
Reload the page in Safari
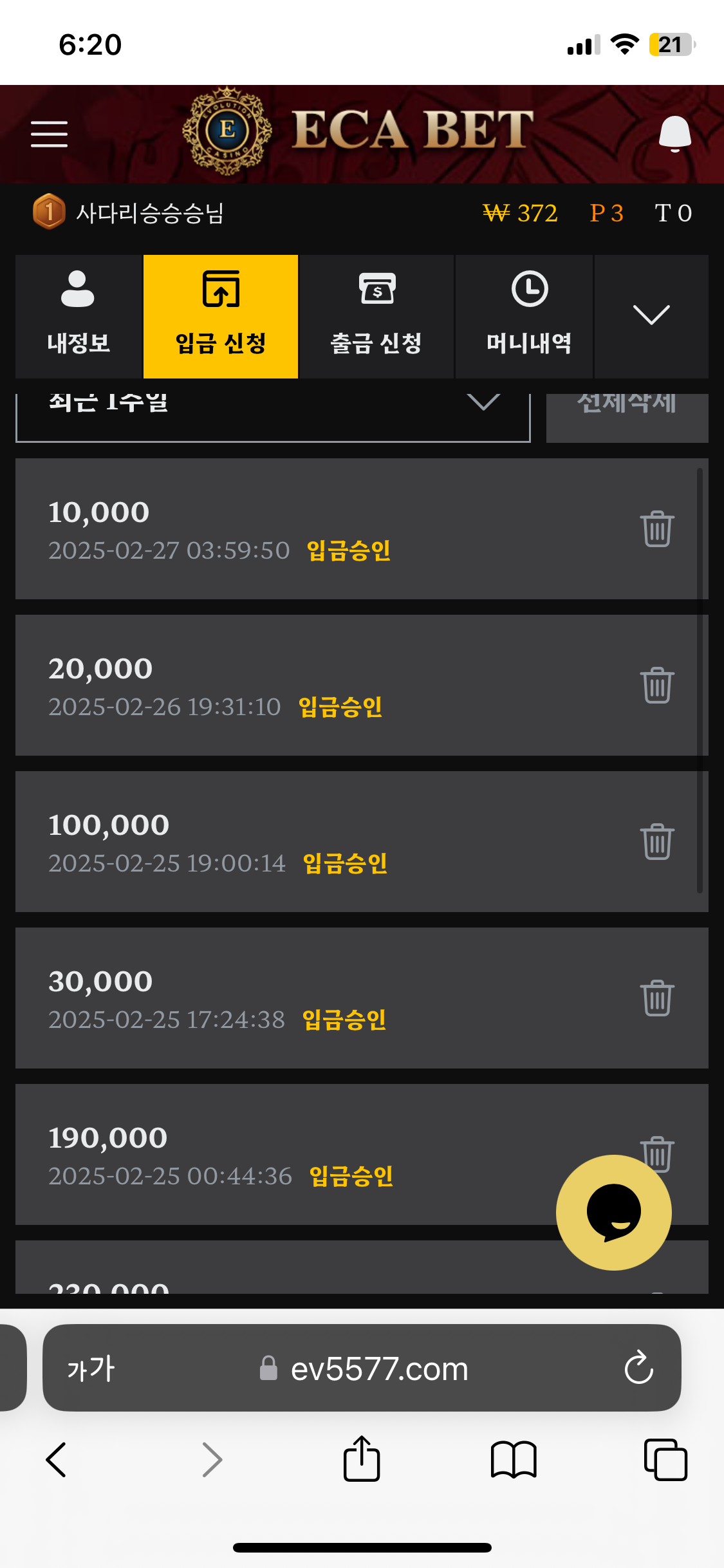tap(638, 1368)
